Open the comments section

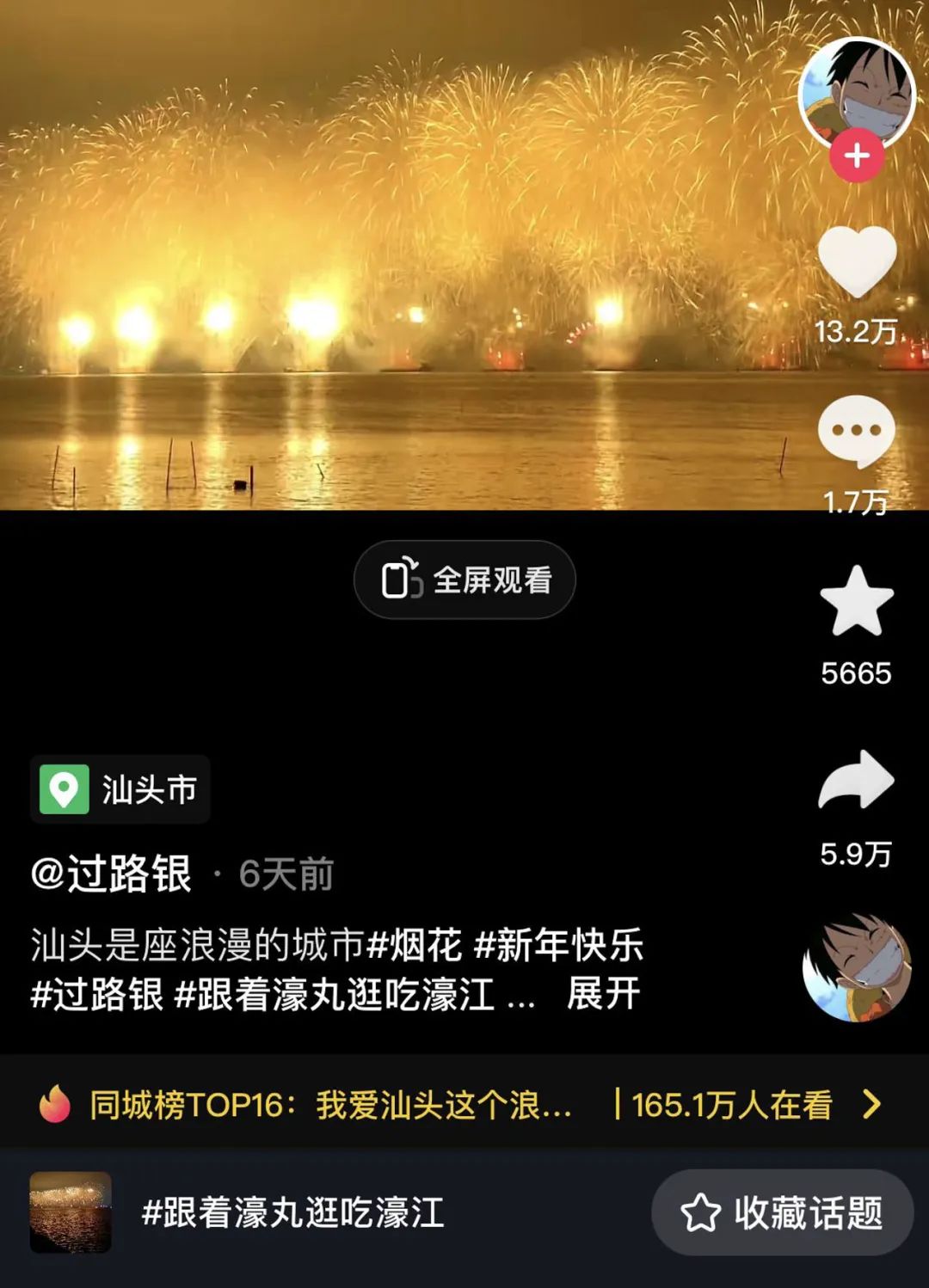click(x=857, y=432)
